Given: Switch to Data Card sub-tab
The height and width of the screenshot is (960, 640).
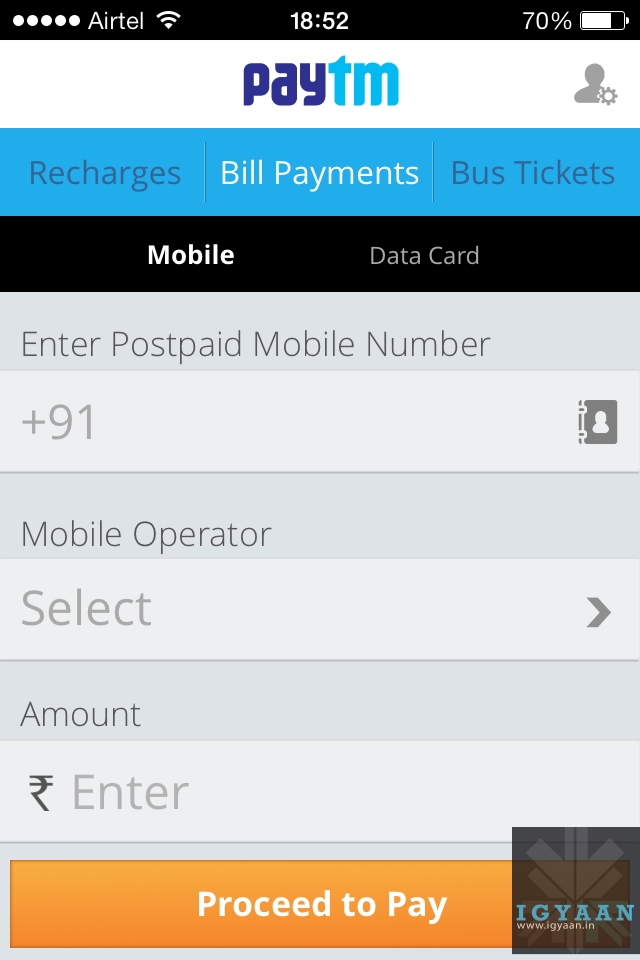Looking at the screenshot, I should (424, 256).
